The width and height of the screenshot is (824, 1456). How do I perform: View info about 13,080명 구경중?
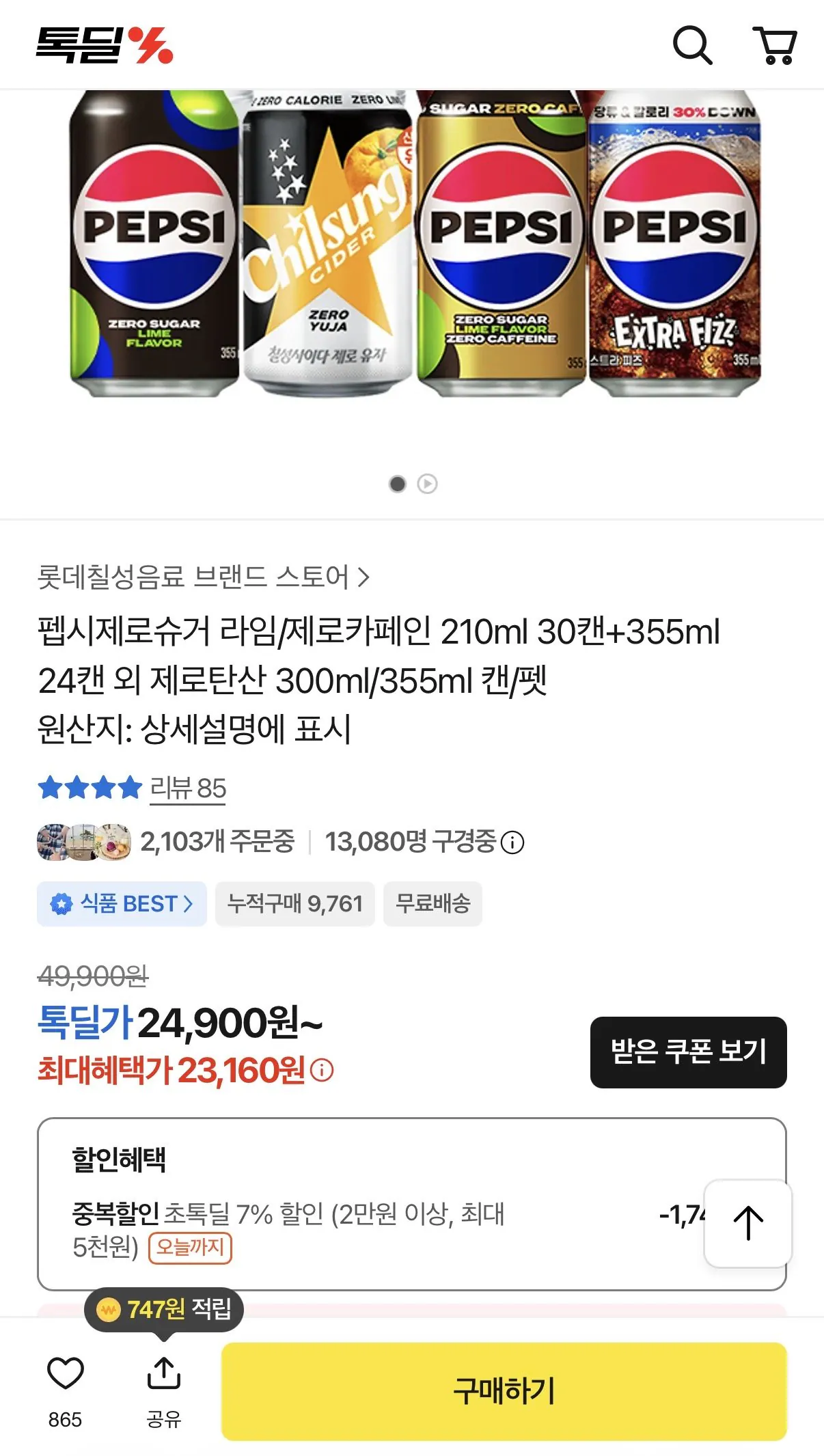point(512,842)
